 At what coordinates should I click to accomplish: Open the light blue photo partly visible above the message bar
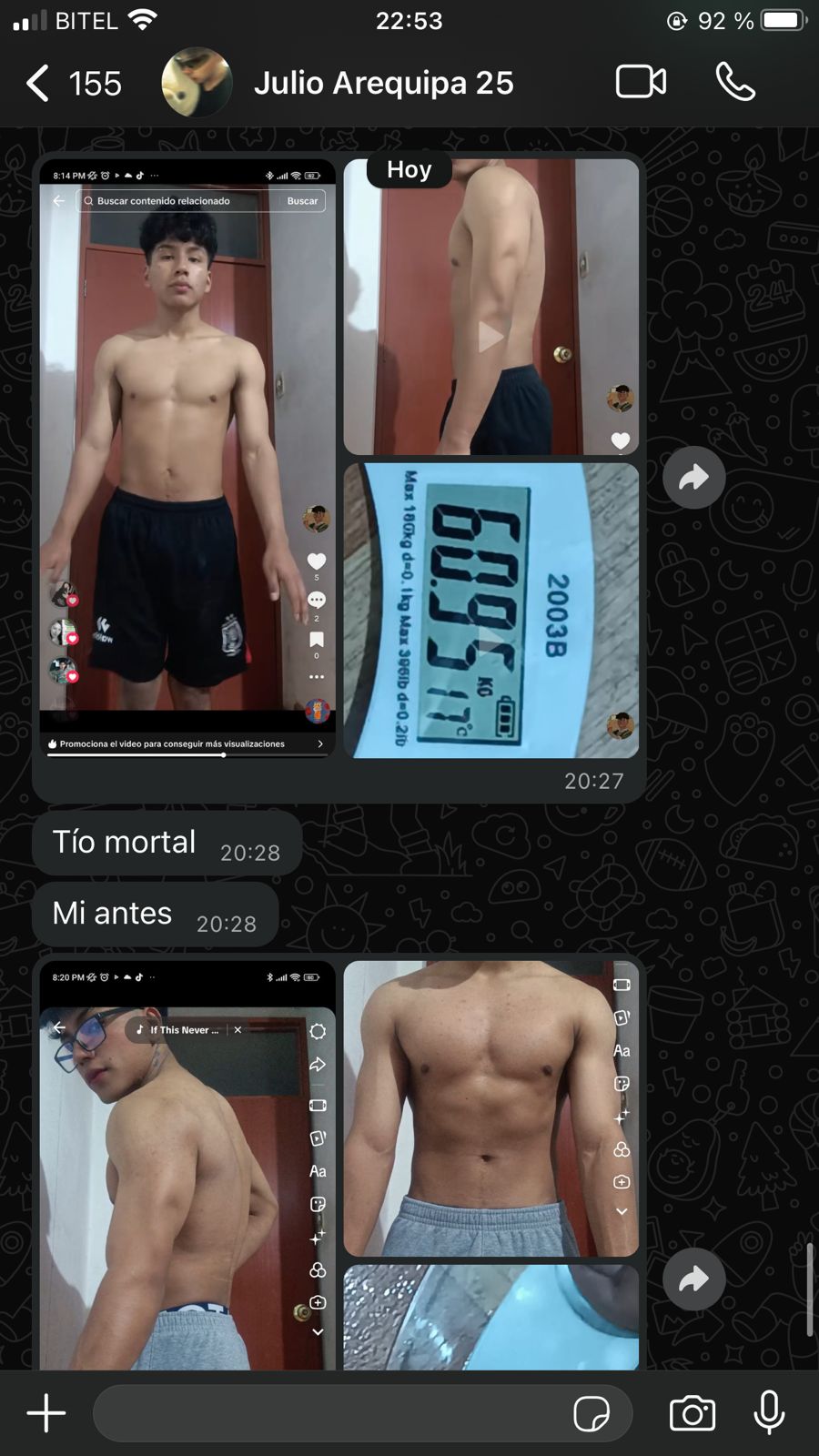coord(491,1317)
